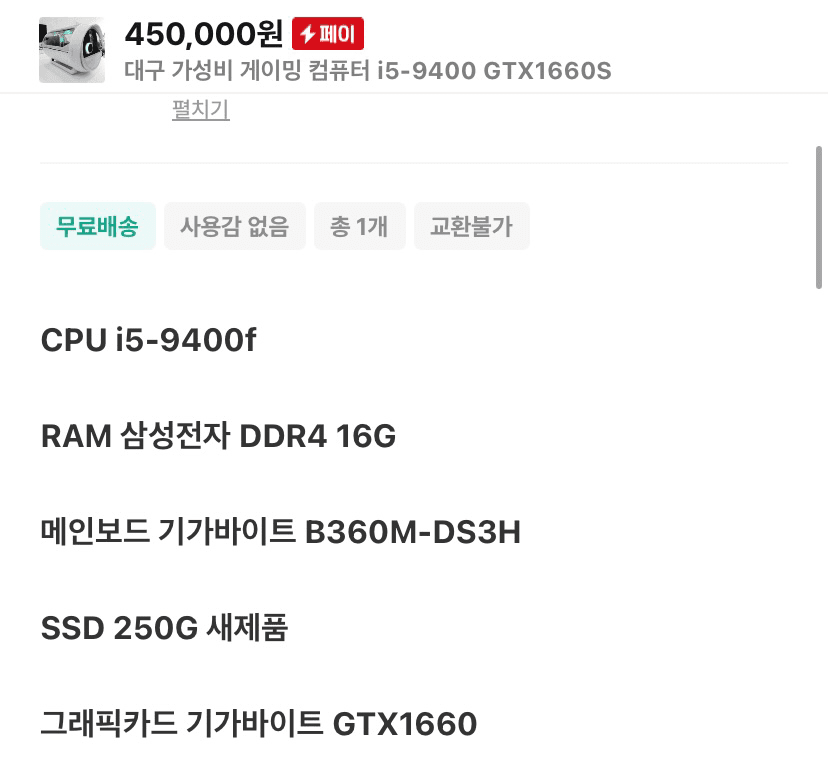Expand the section with 펼치기 link

[x=200, y=110]
